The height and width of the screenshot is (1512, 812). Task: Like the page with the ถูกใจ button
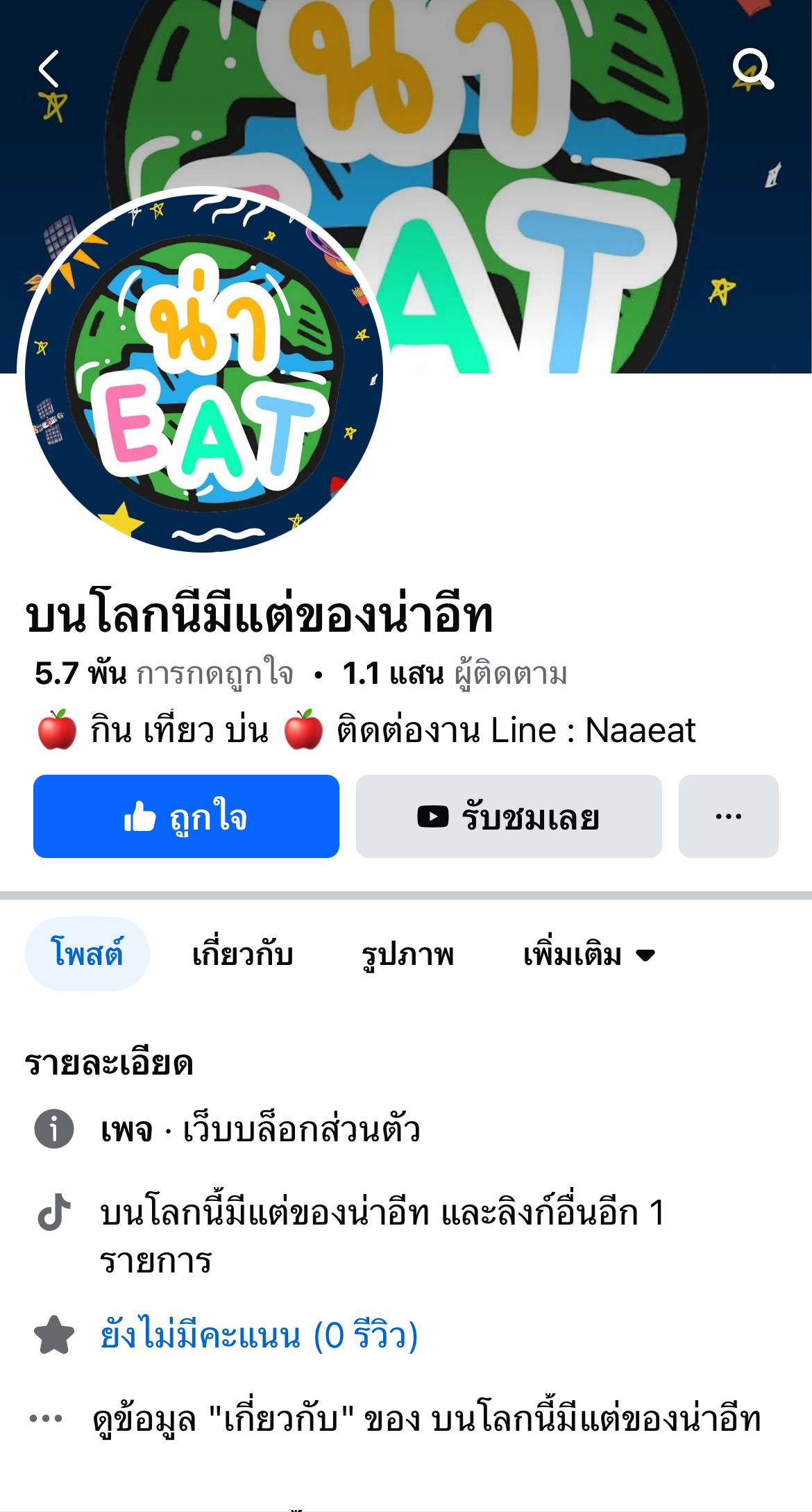click(186, 816)
